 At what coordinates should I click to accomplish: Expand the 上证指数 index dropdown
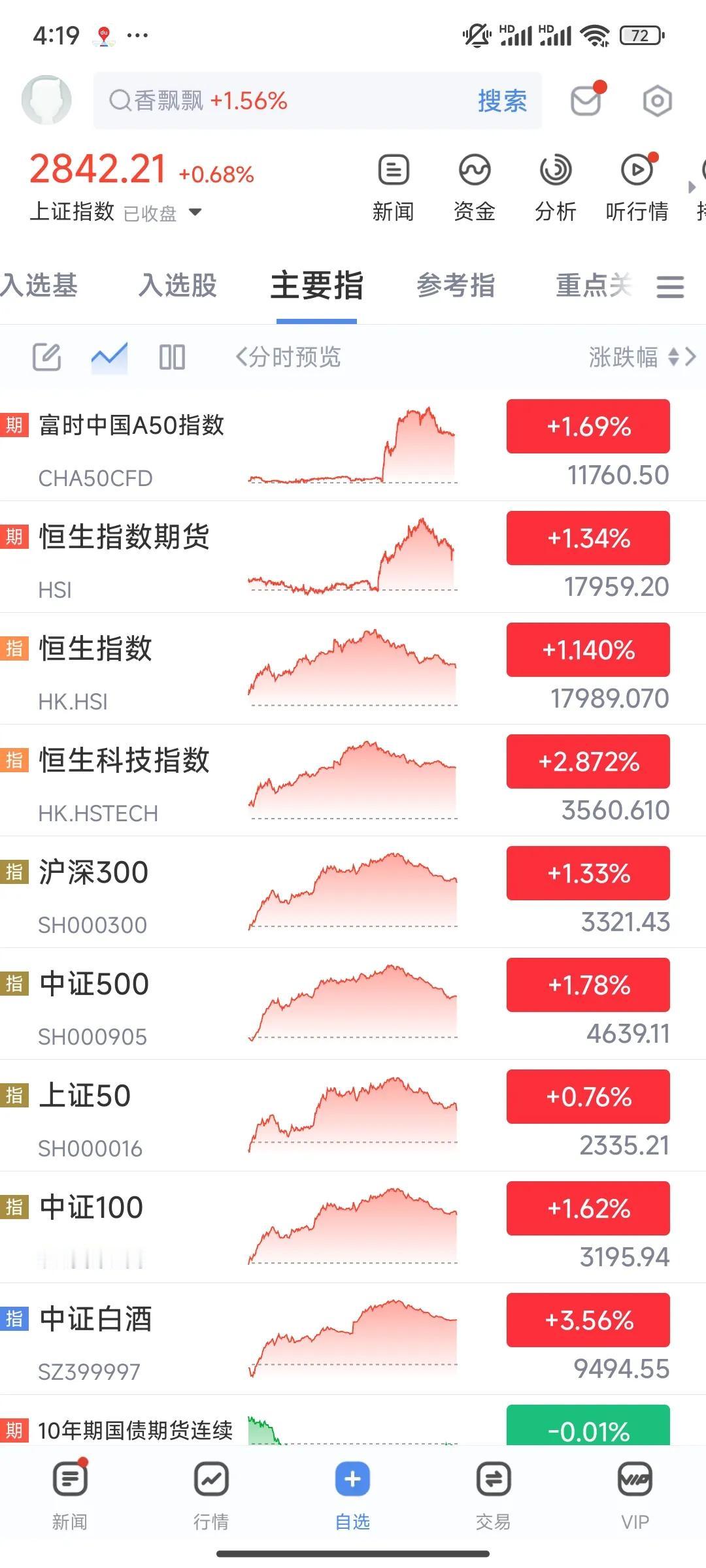pos(195,212)
